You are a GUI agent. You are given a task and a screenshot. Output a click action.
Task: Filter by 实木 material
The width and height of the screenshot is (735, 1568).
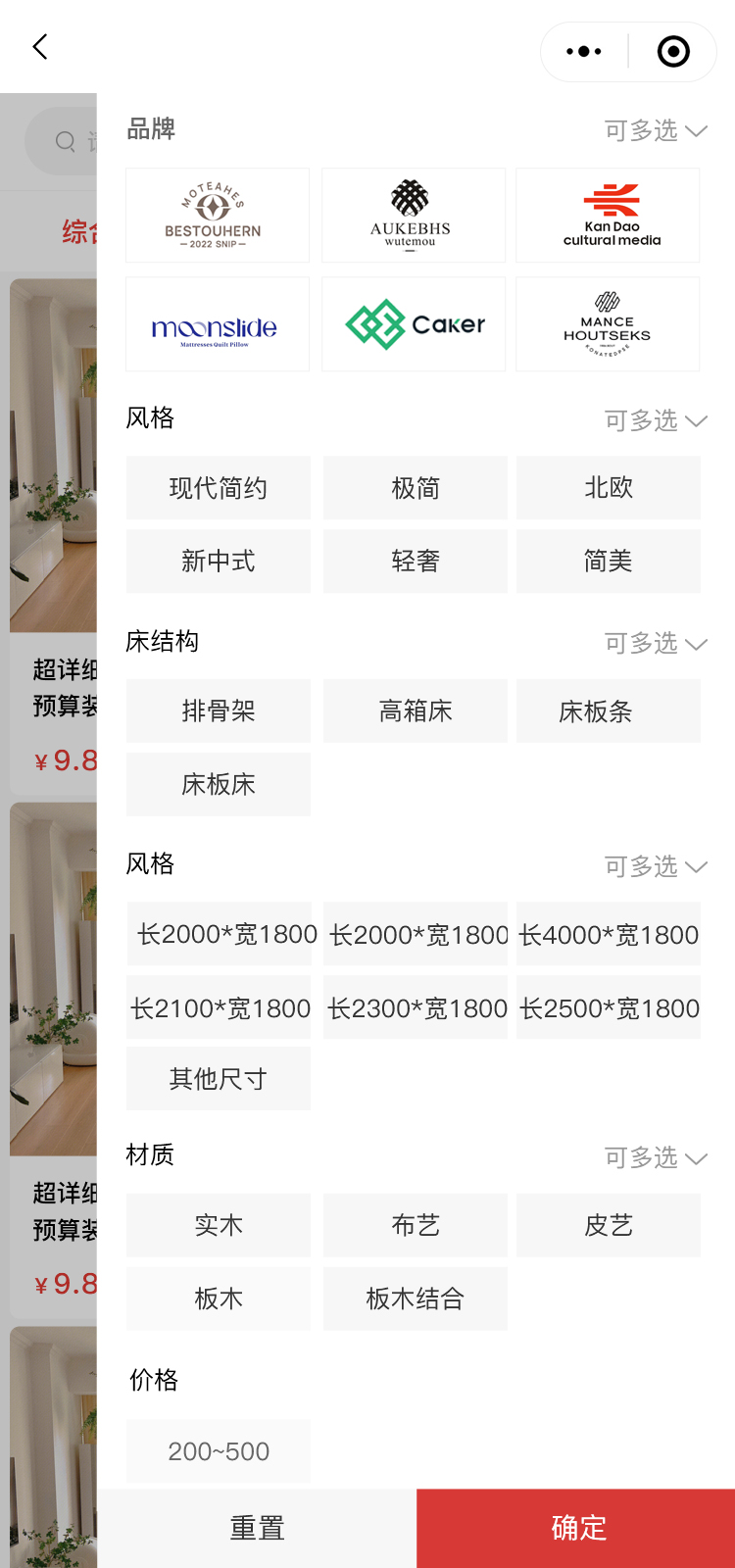[x=218, y=1226]
